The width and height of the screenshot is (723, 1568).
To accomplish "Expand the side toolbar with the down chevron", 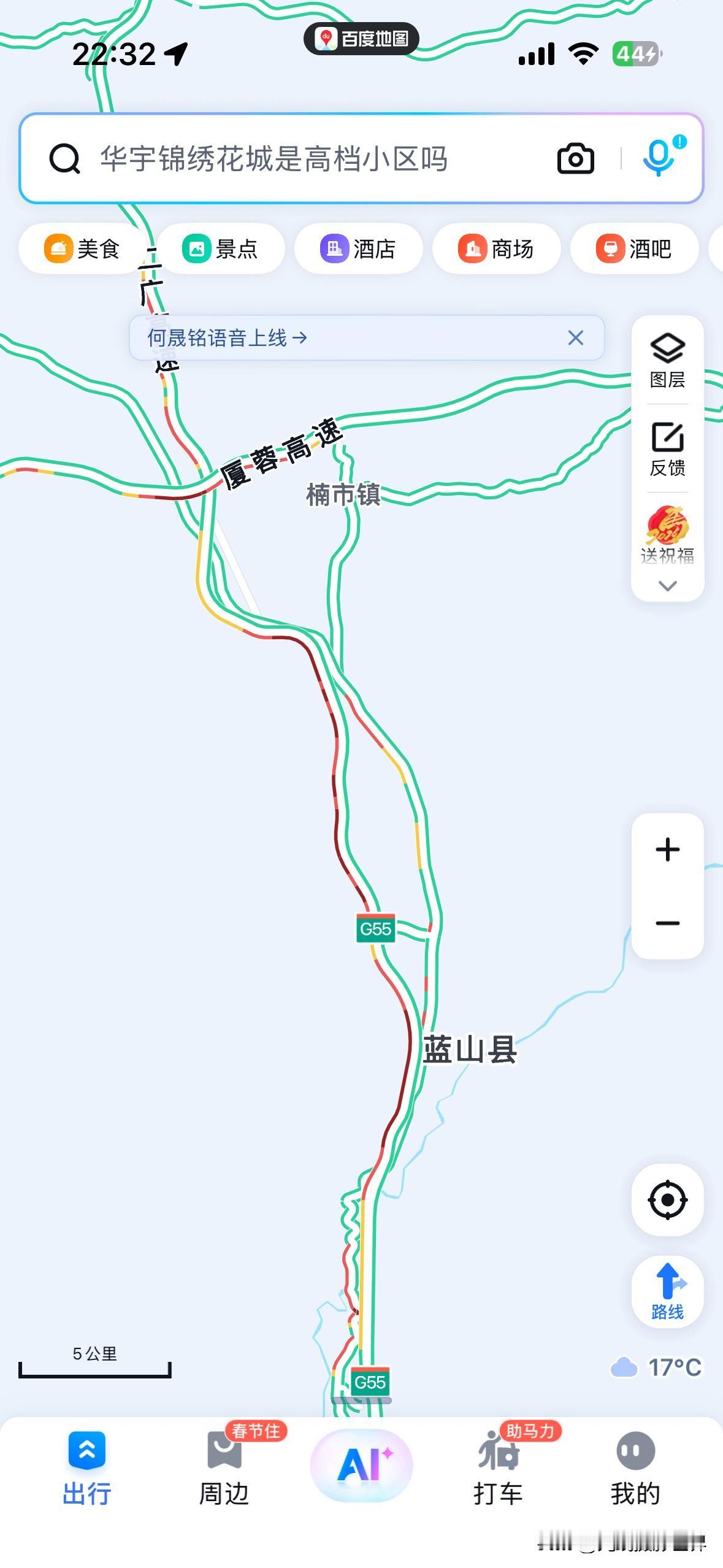I will tap(667, 586).
